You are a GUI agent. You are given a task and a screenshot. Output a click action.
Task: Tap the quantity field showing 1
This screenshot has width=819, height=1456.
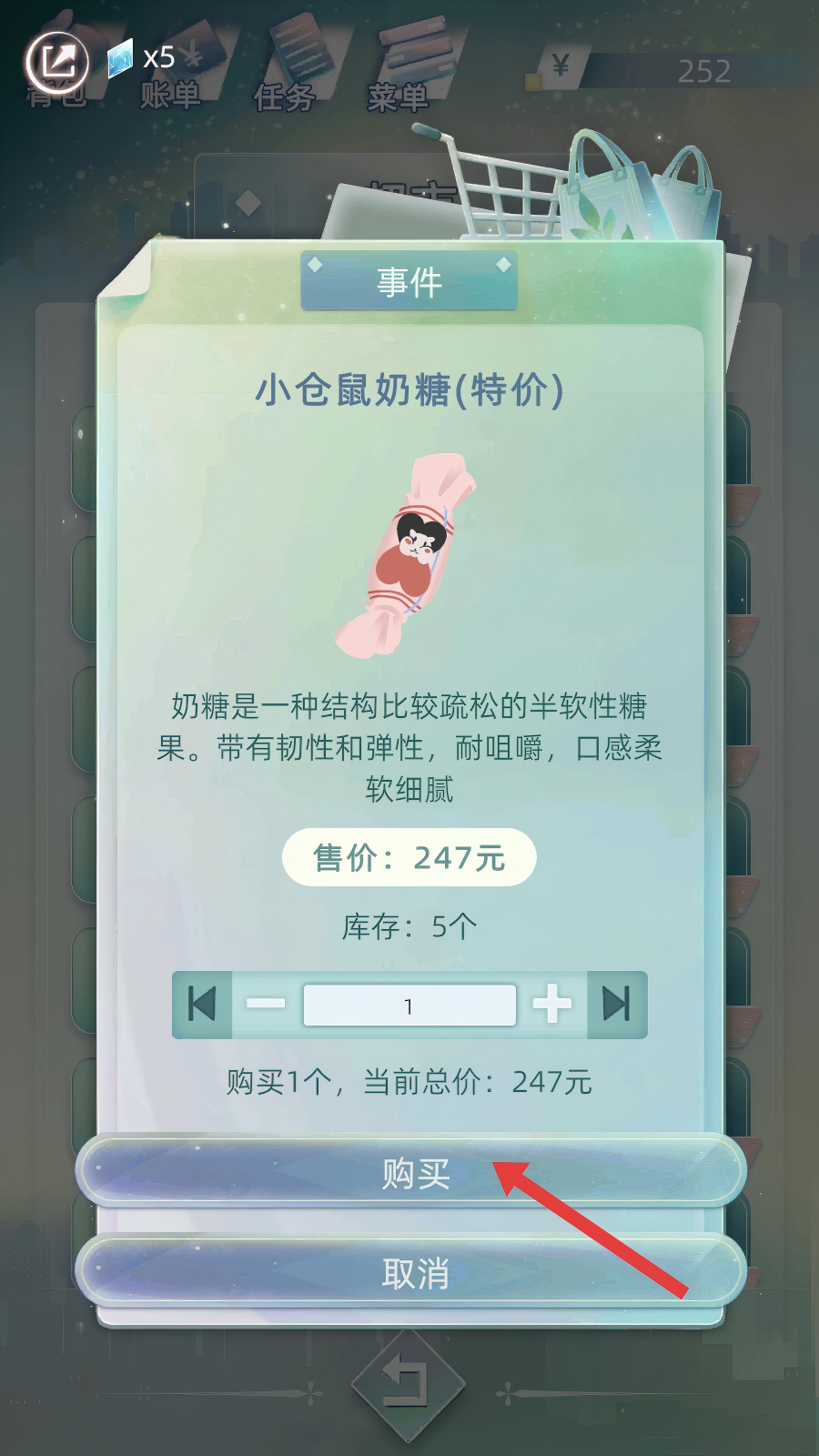[x=409, y=1006]
